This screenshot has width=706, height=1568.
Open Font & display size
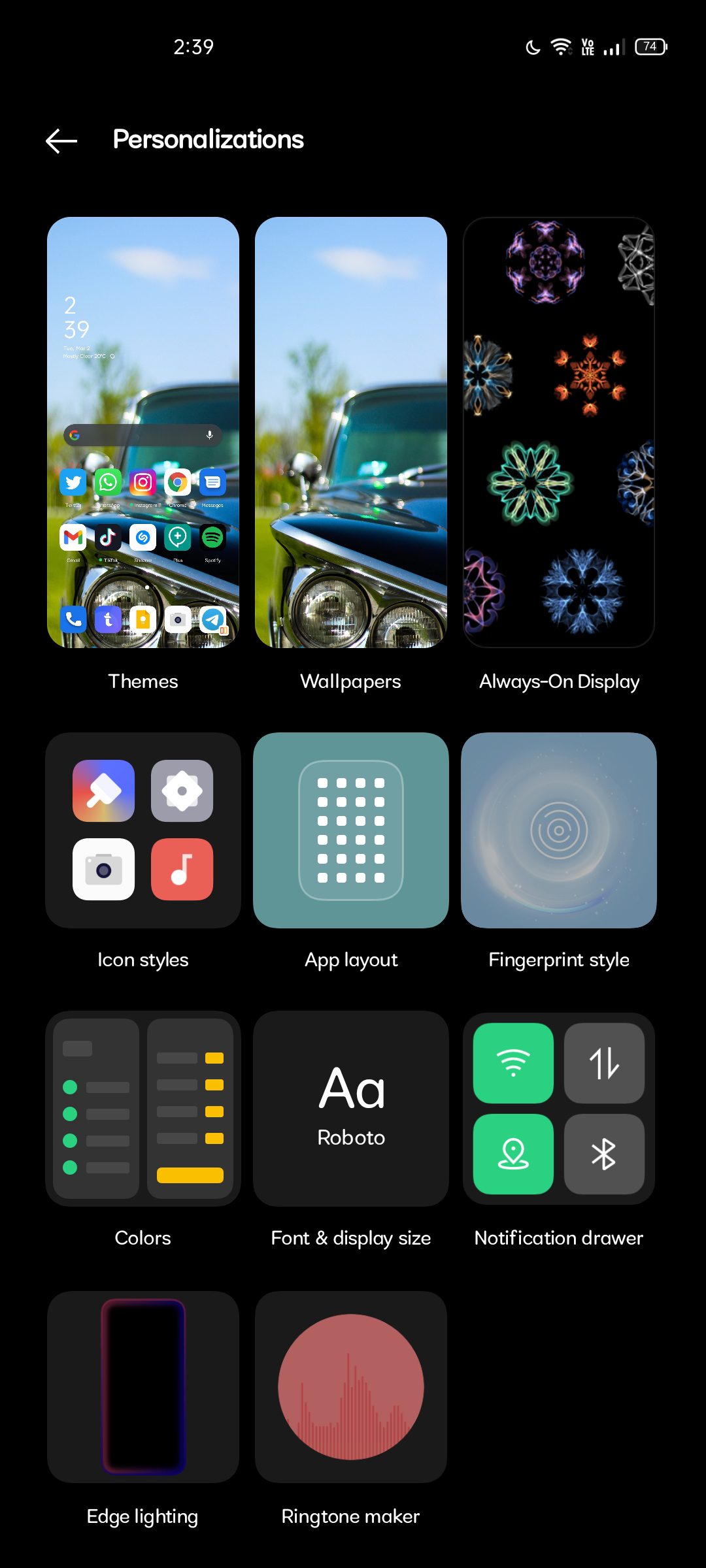[351, 1109]
